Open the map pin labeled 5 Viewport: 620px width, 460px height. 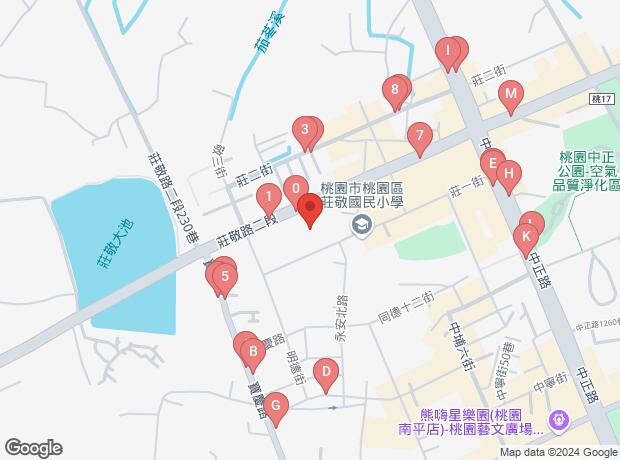click(x=226, y=277)
